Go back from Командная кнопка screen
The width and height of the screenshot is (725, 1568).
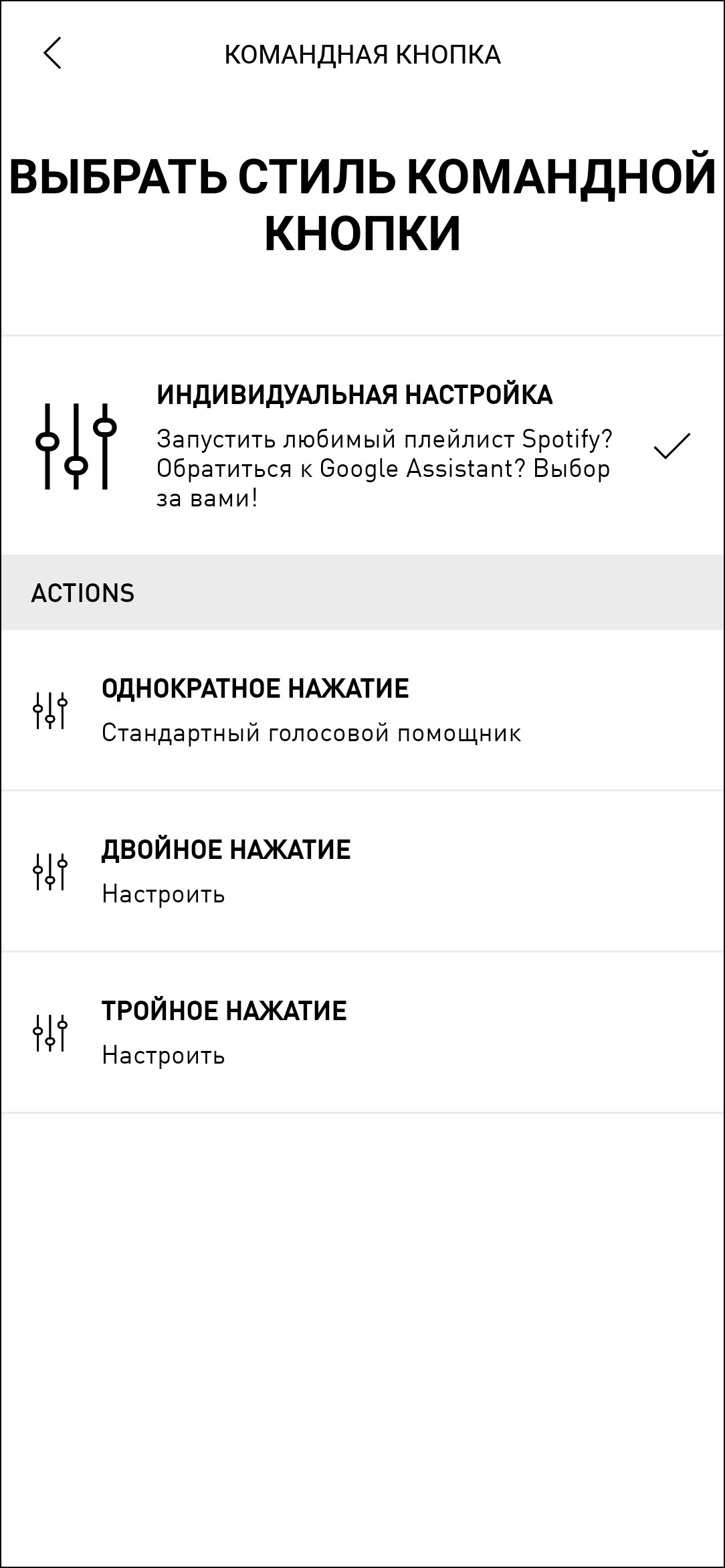52,54
